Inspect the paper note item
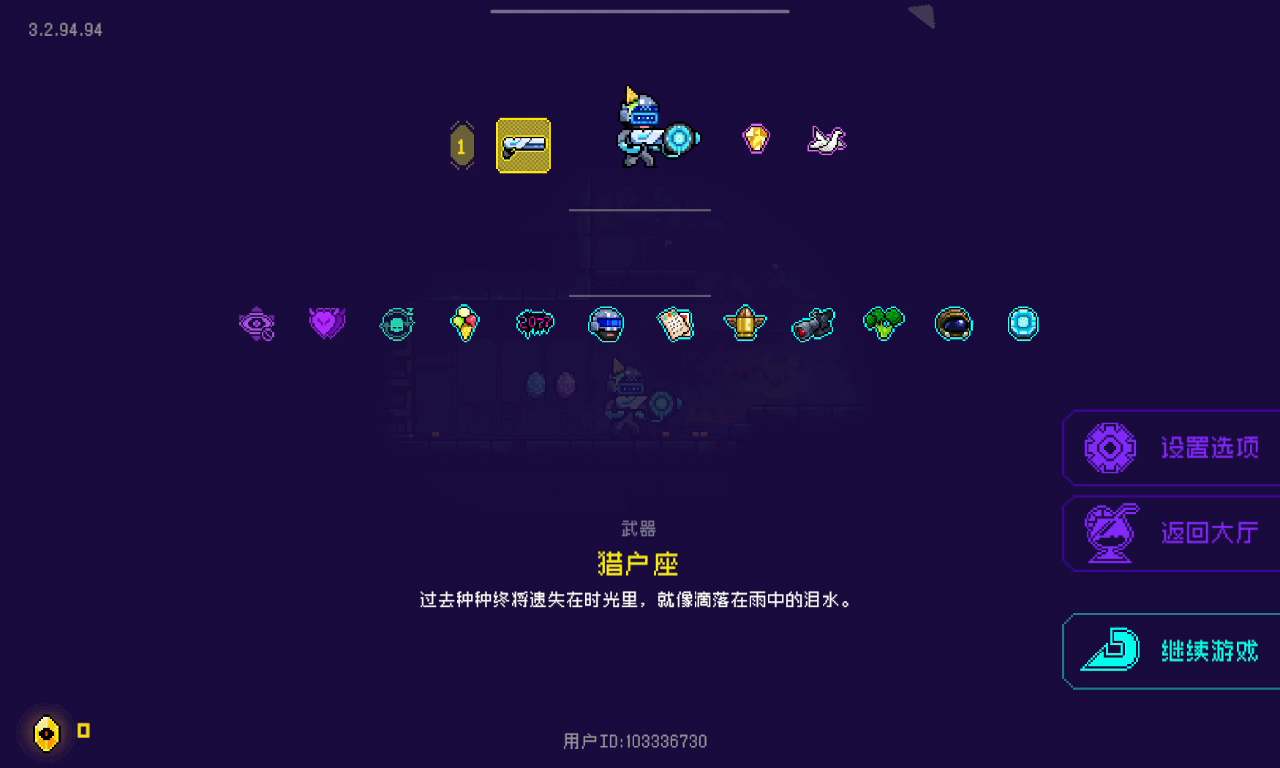 coord(675,323)
